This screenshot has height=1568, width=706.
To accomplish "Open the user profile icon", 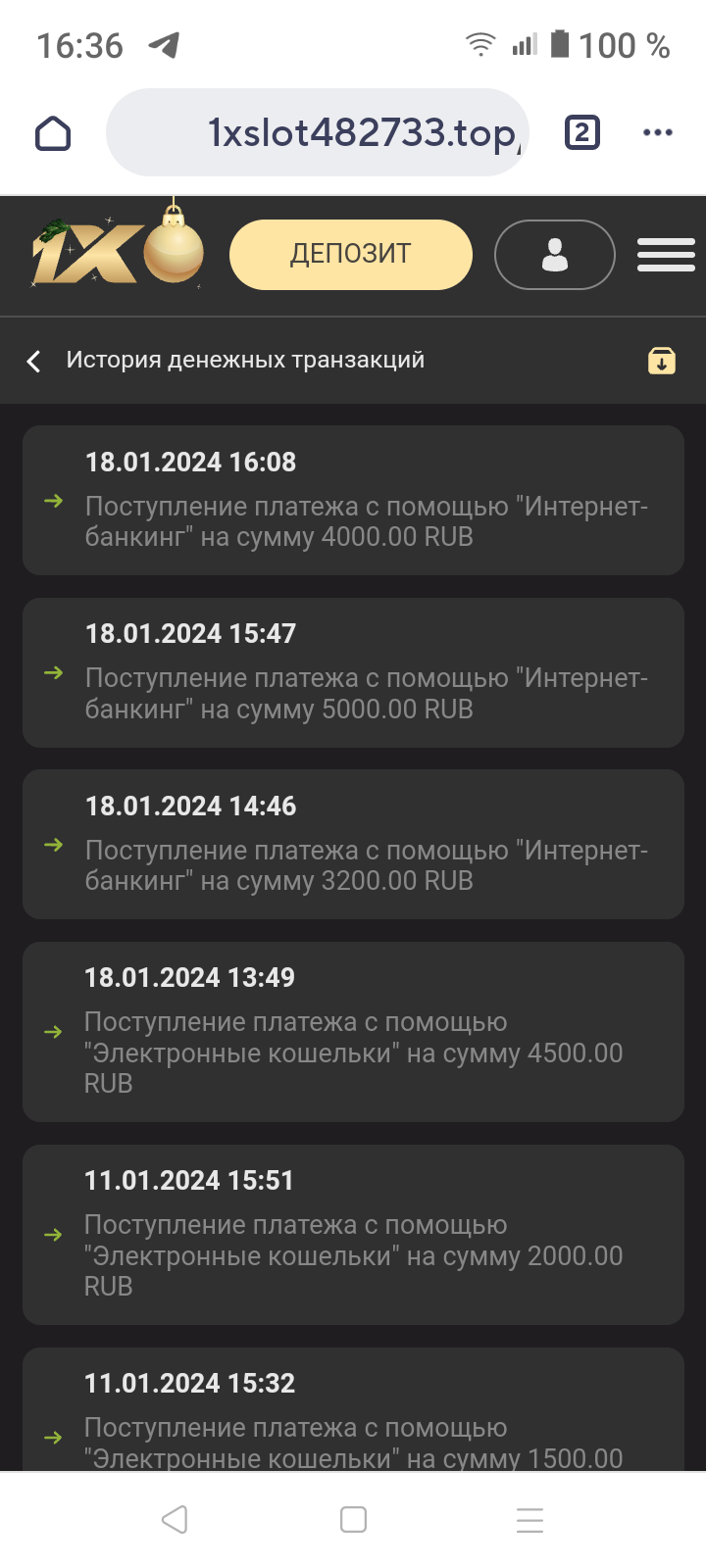I will click(554, 255).
